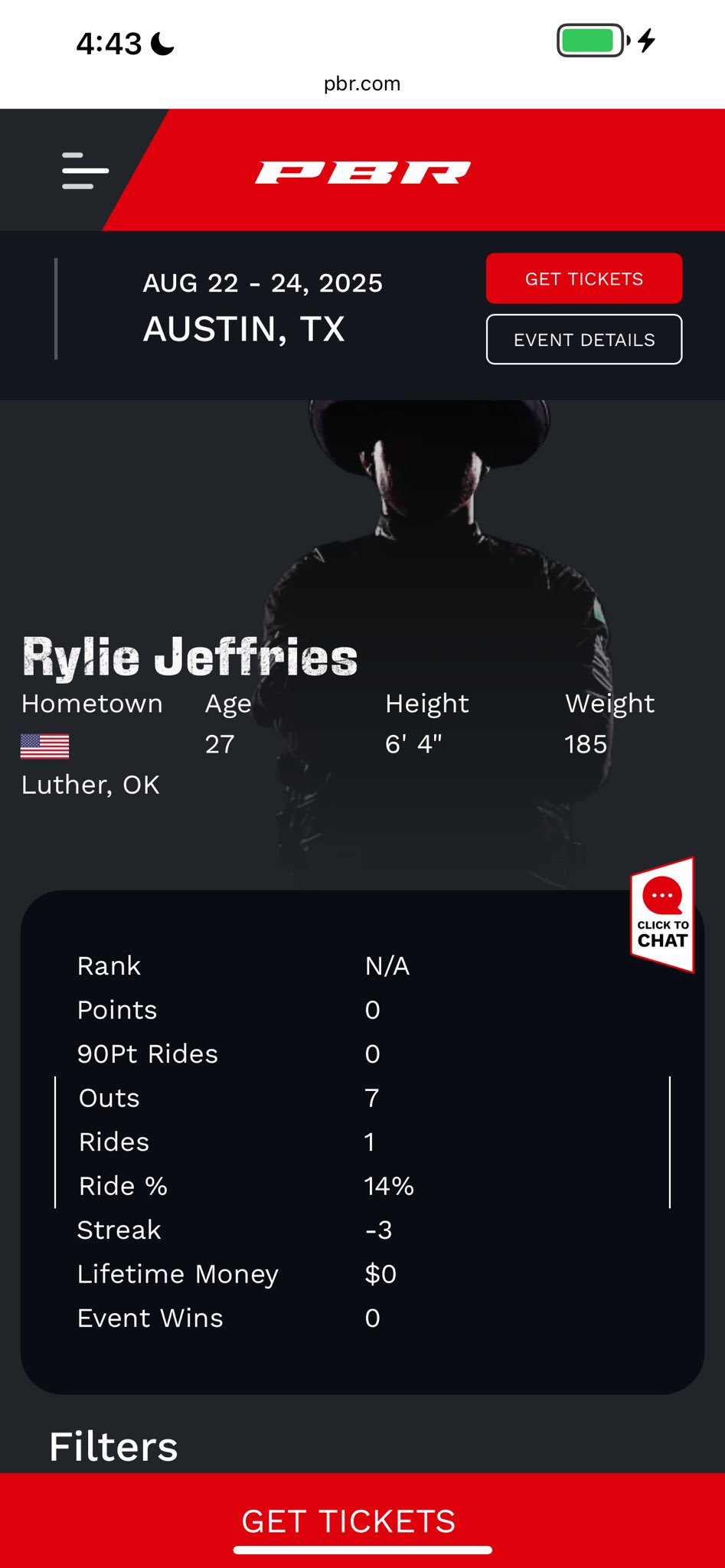
Task: Open the Click to Chat widget
Action: click(662, 914)
